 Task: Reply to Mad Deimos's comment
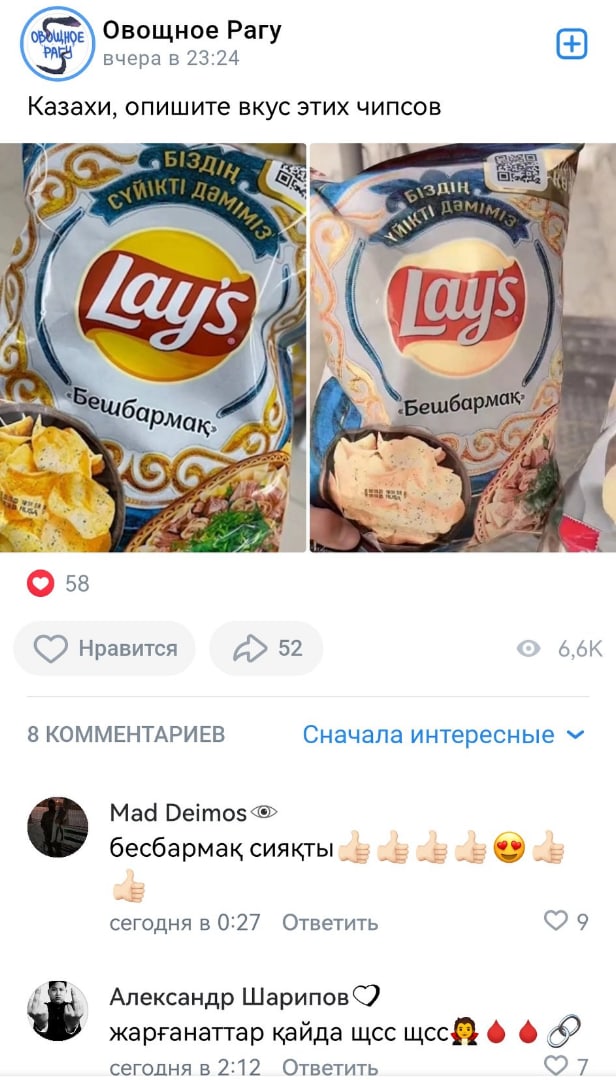tap(330, 922)
